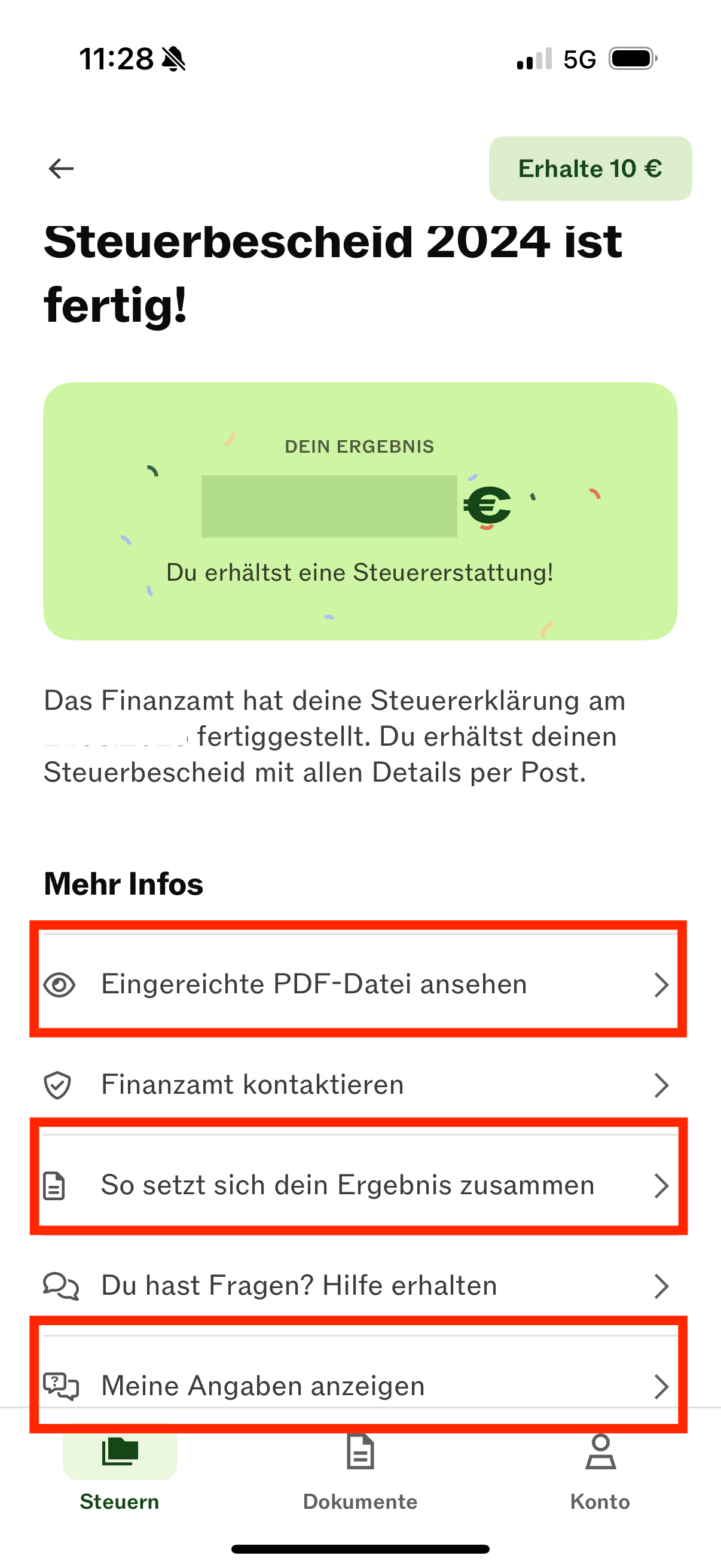This screenshot has height=1568, width=721.
Task: Switch to the Konto tab
Action: coord(600,1473)
